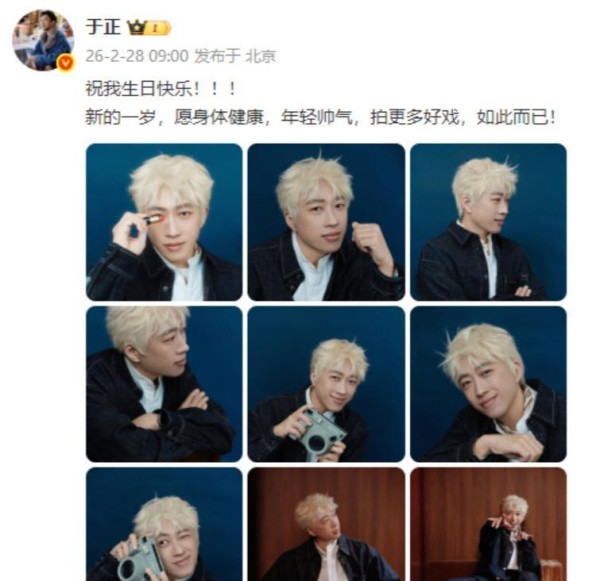Screen dimensions: 600x581
Task: Open wood-background photo seated with hands raised
Action: pyautogui.click(x=488, y=524)
